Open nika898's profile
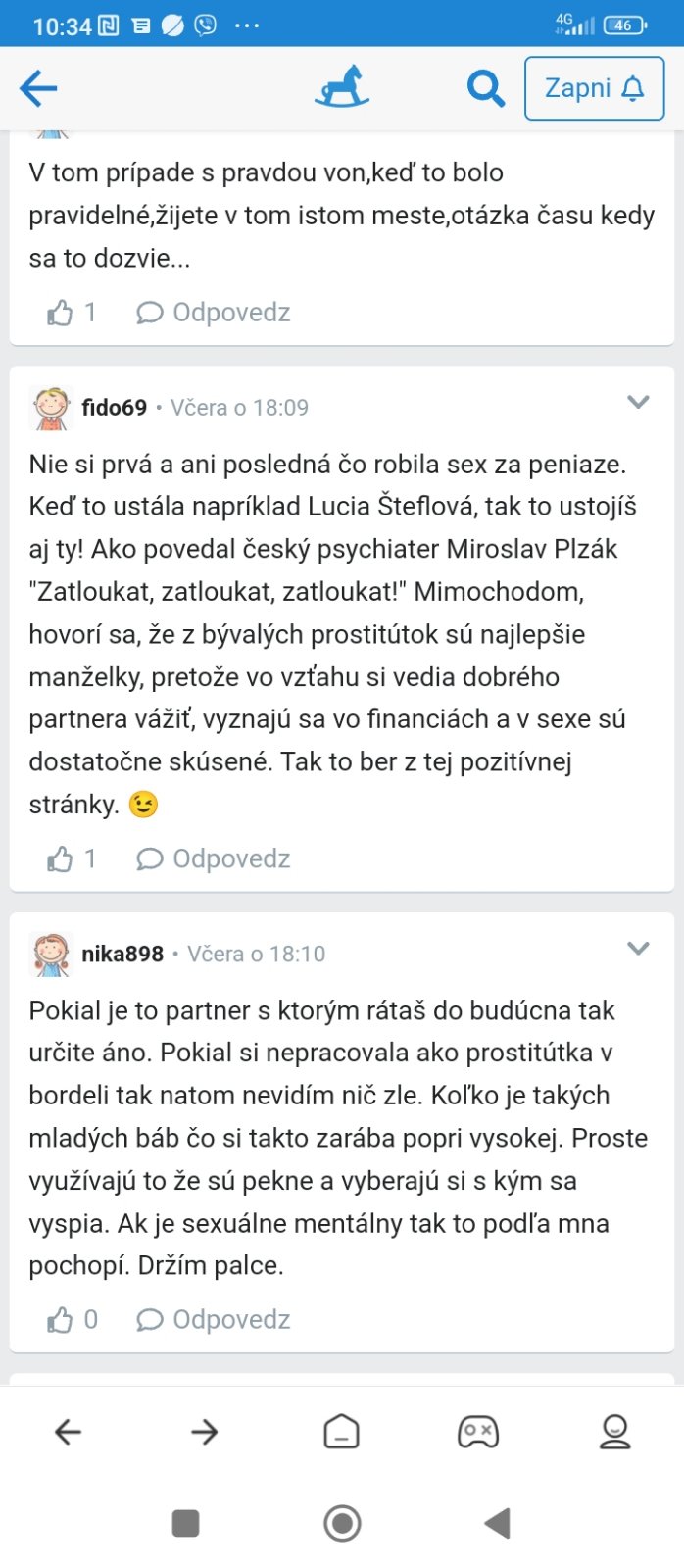Screen dimensions: 684x1568 [122, 955]
